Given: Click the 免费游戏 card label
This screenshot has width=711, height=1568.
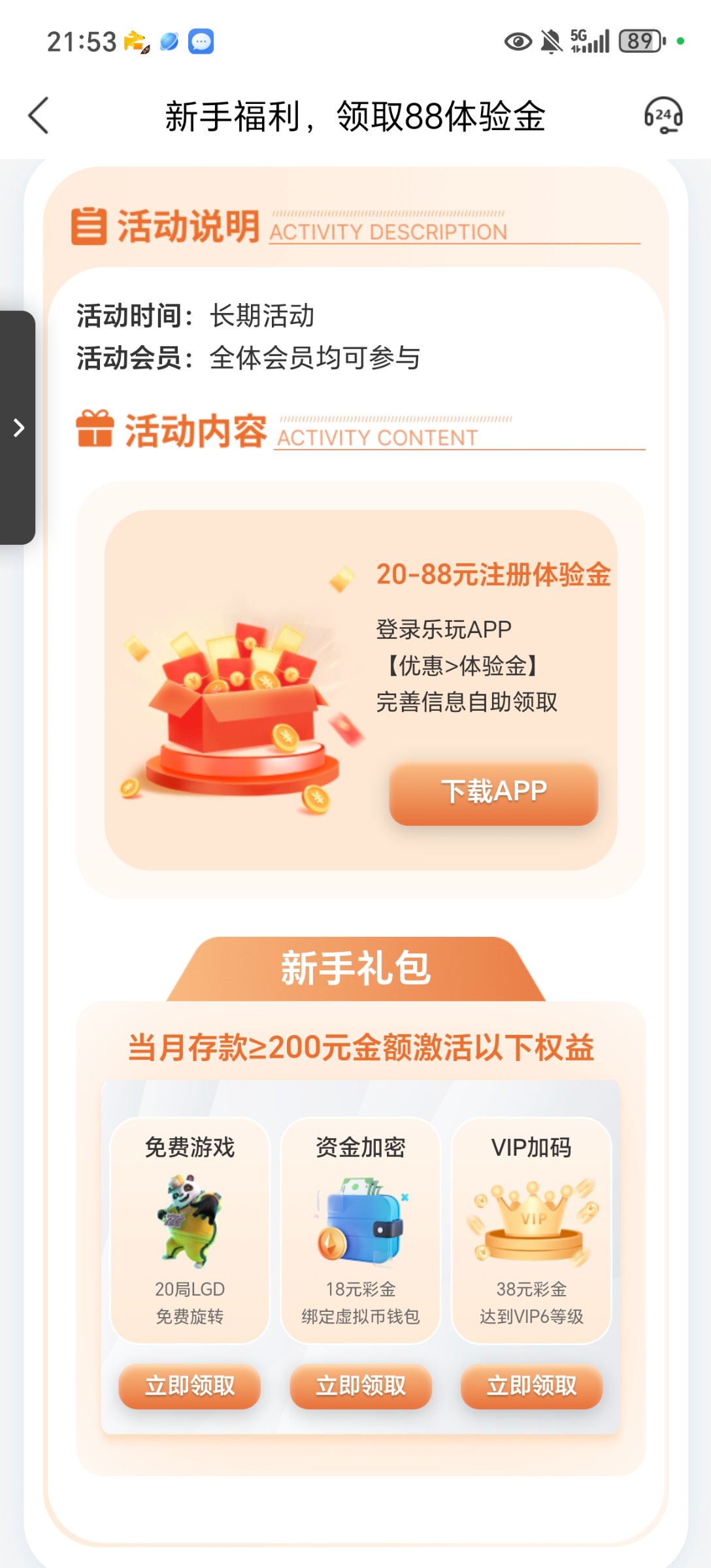Looking at the screenshot, I should [189, 1147].
